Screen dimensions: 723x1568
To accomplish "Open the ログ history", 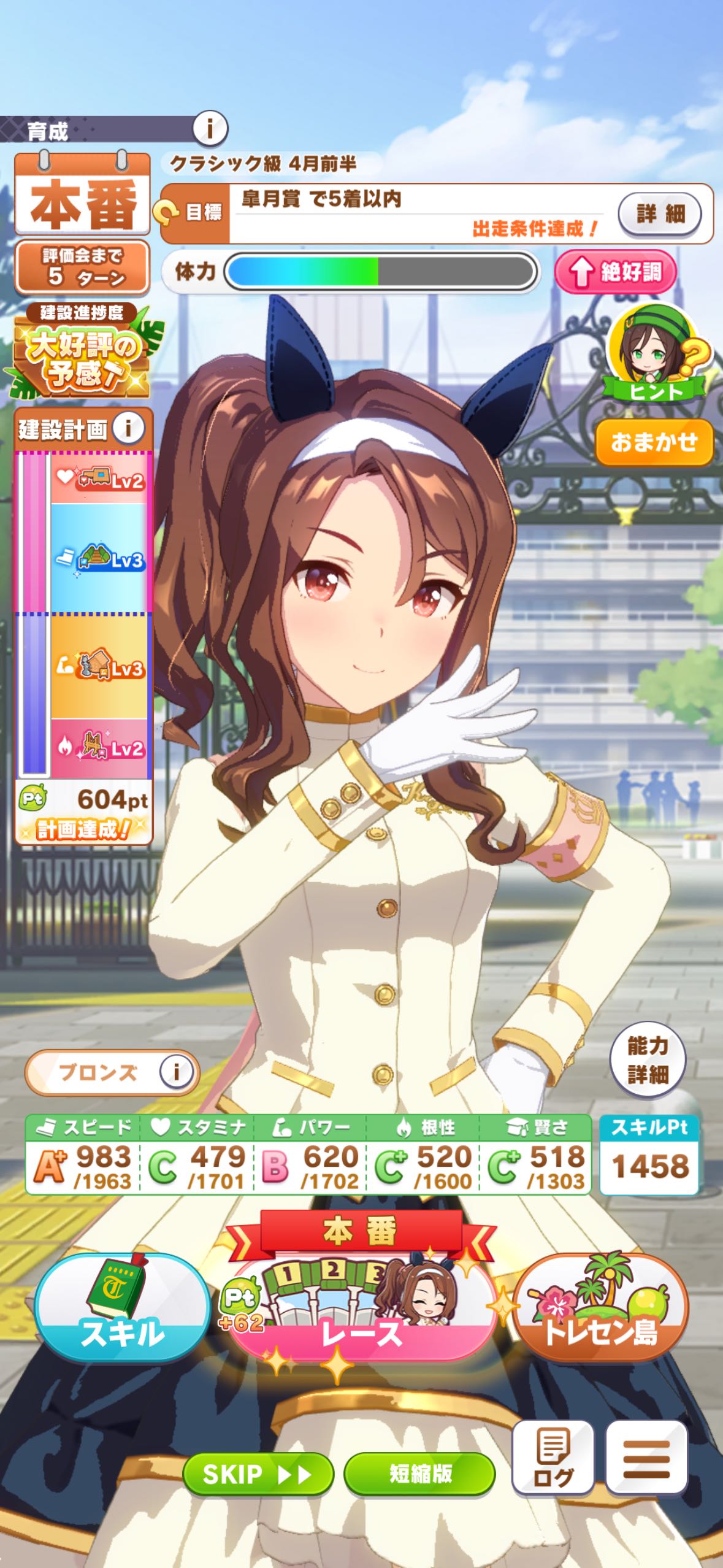I will click(553, 1458).
